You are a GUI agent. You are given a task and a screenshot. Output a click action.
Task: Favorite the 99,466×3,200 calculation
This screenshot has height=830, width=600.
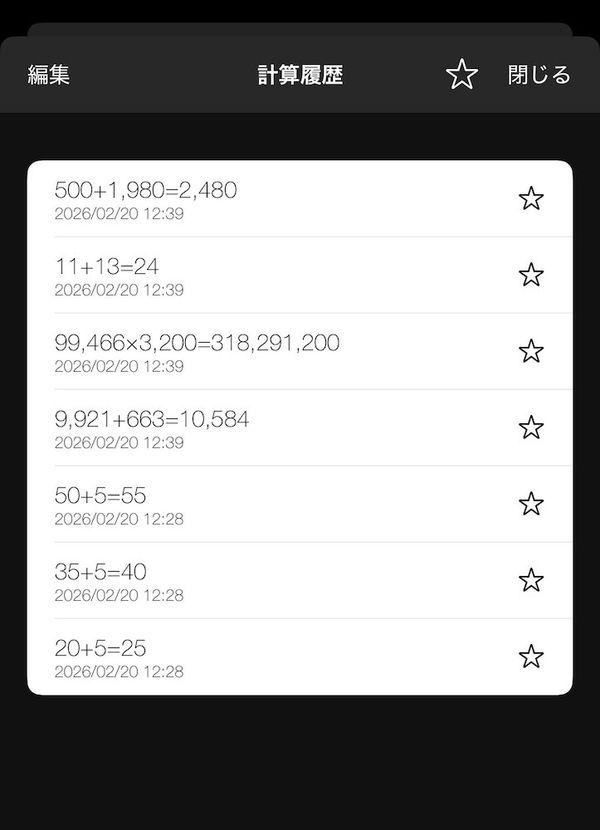(x=531, y=351)
